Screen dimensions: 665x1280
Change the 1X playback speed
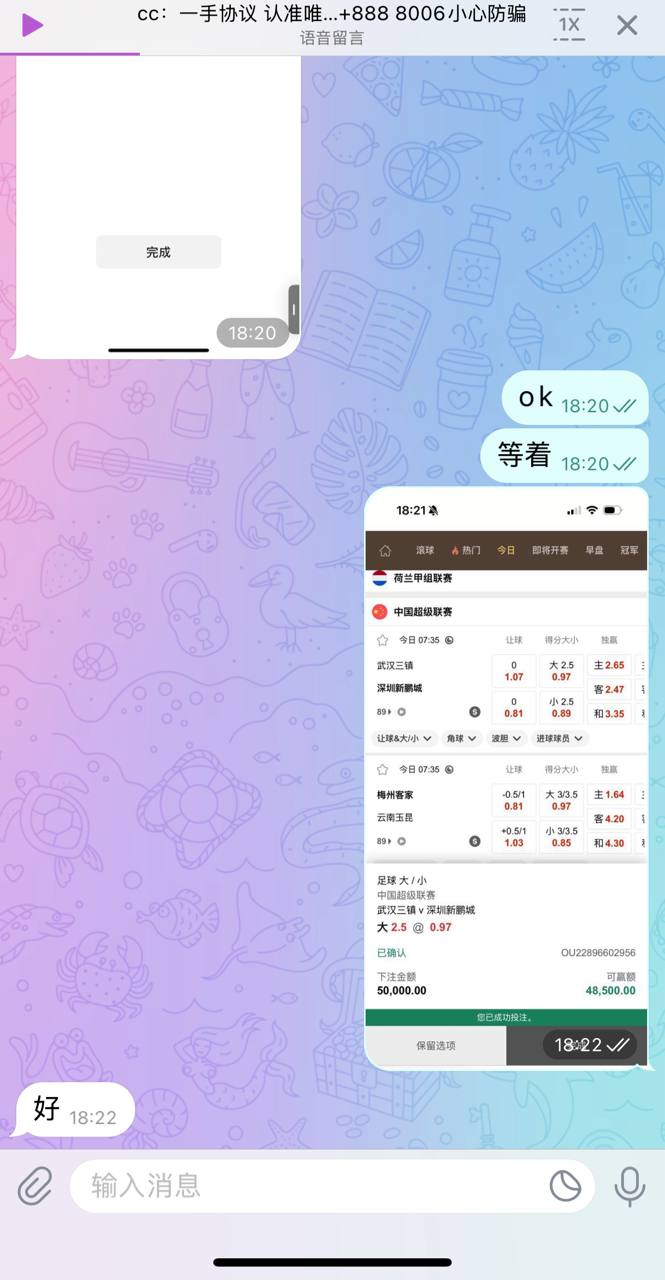569,25
